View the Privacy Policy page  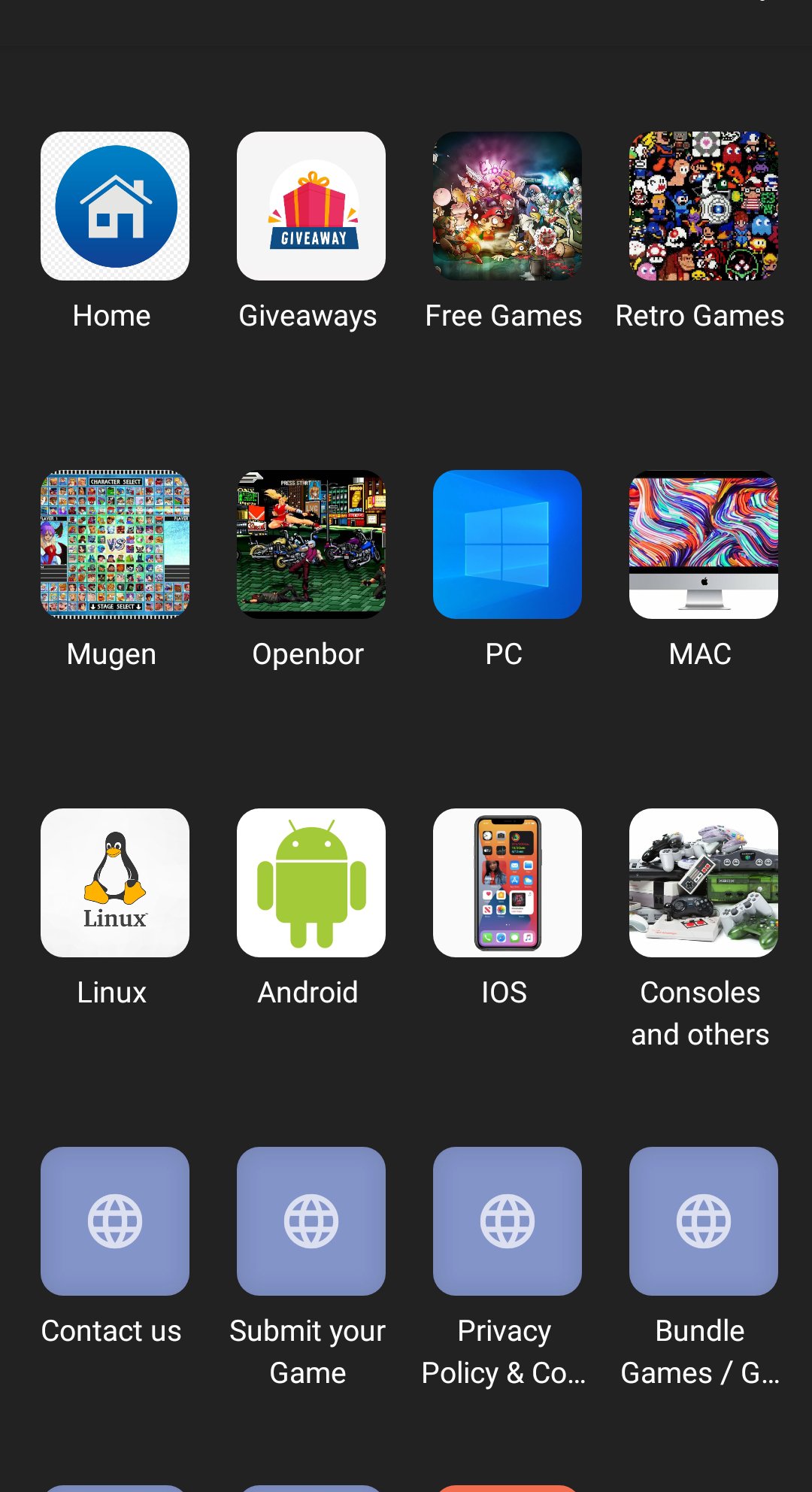click(507, 1221)
